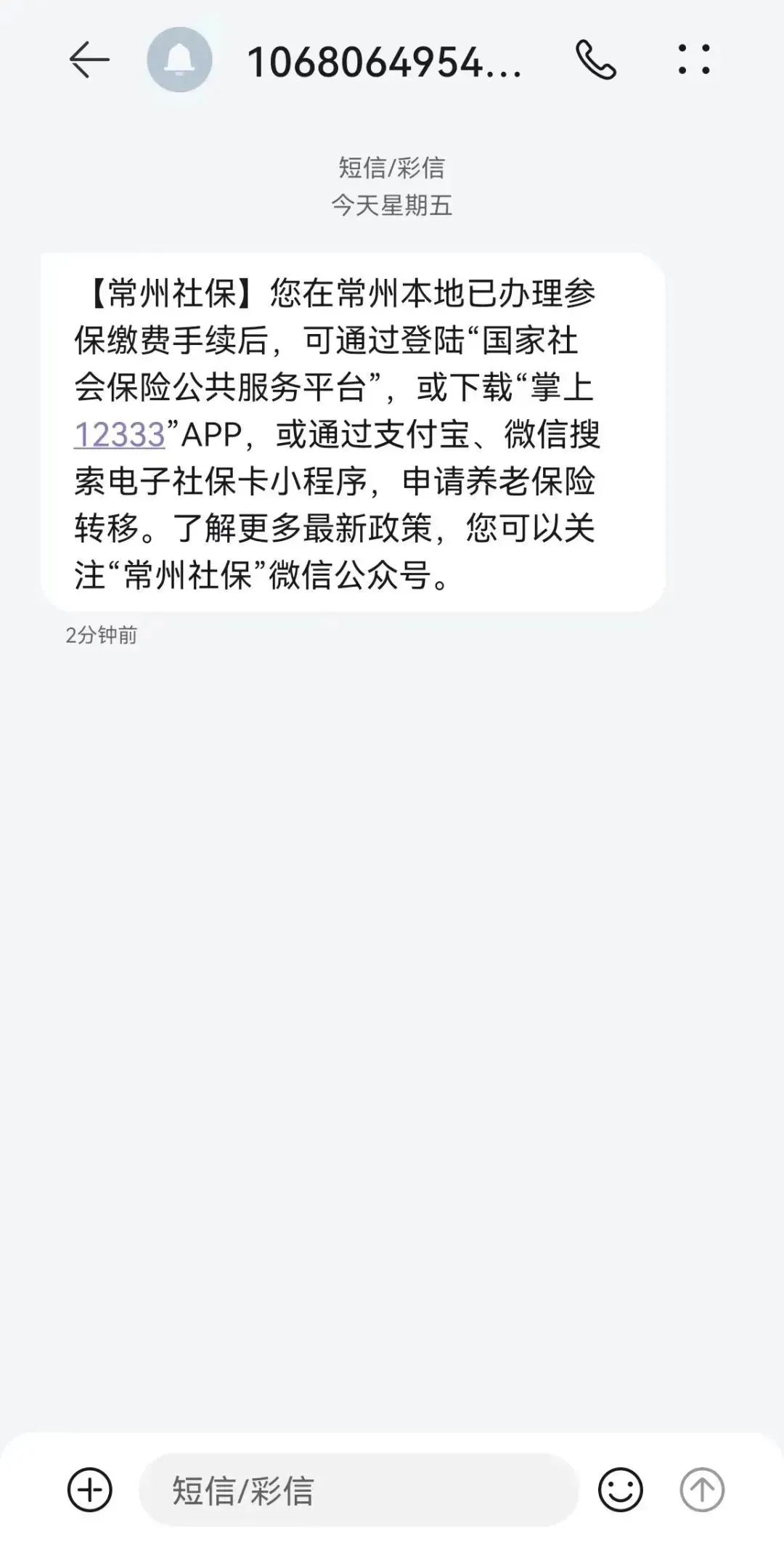This screenshot has width=784, height=1547.
Task: Open the sender's contact avatar
Action: (x=179, y=60)
